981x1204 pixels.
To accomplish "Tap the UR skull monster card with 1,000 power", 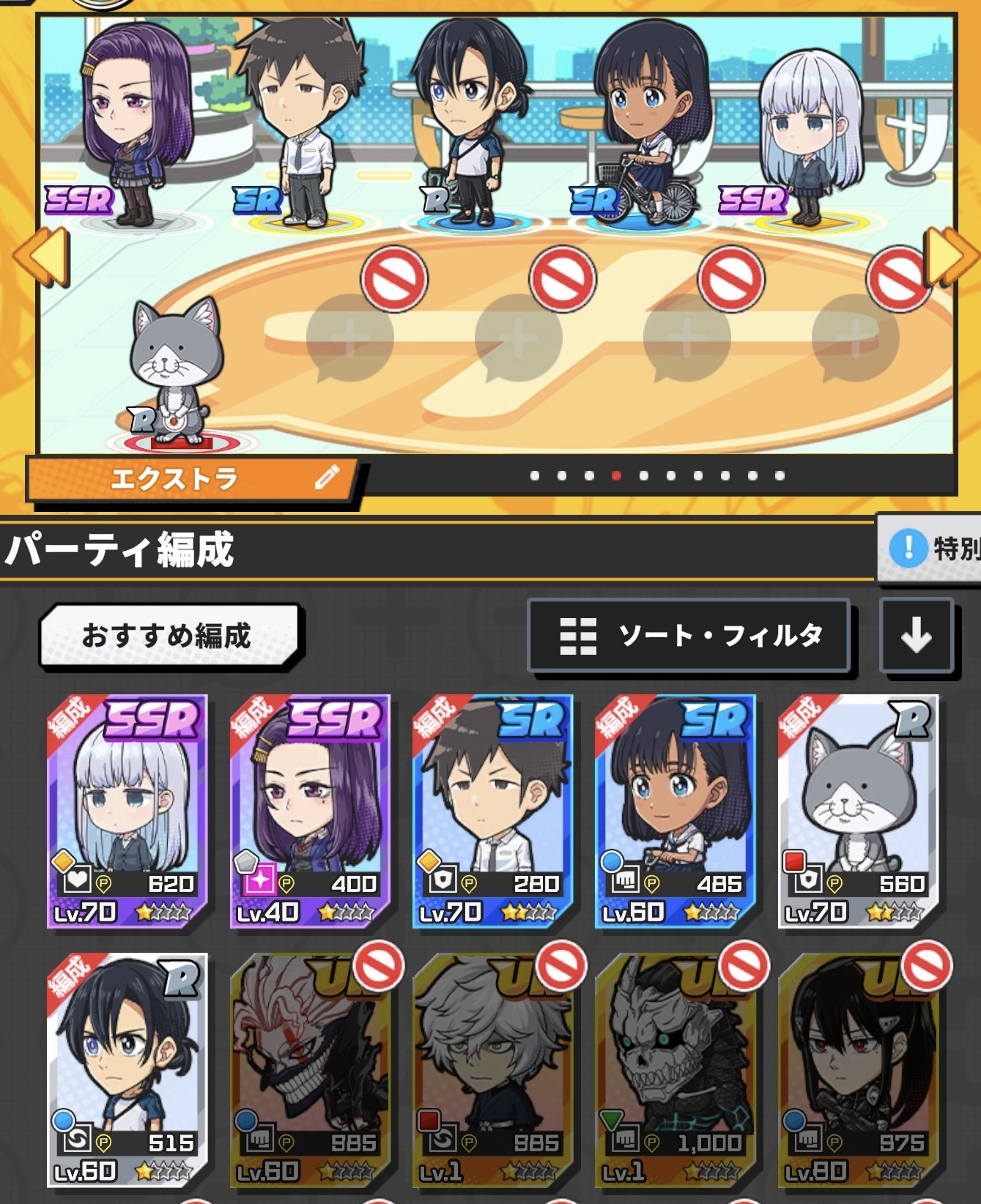I will click(x=675, y=1069).
